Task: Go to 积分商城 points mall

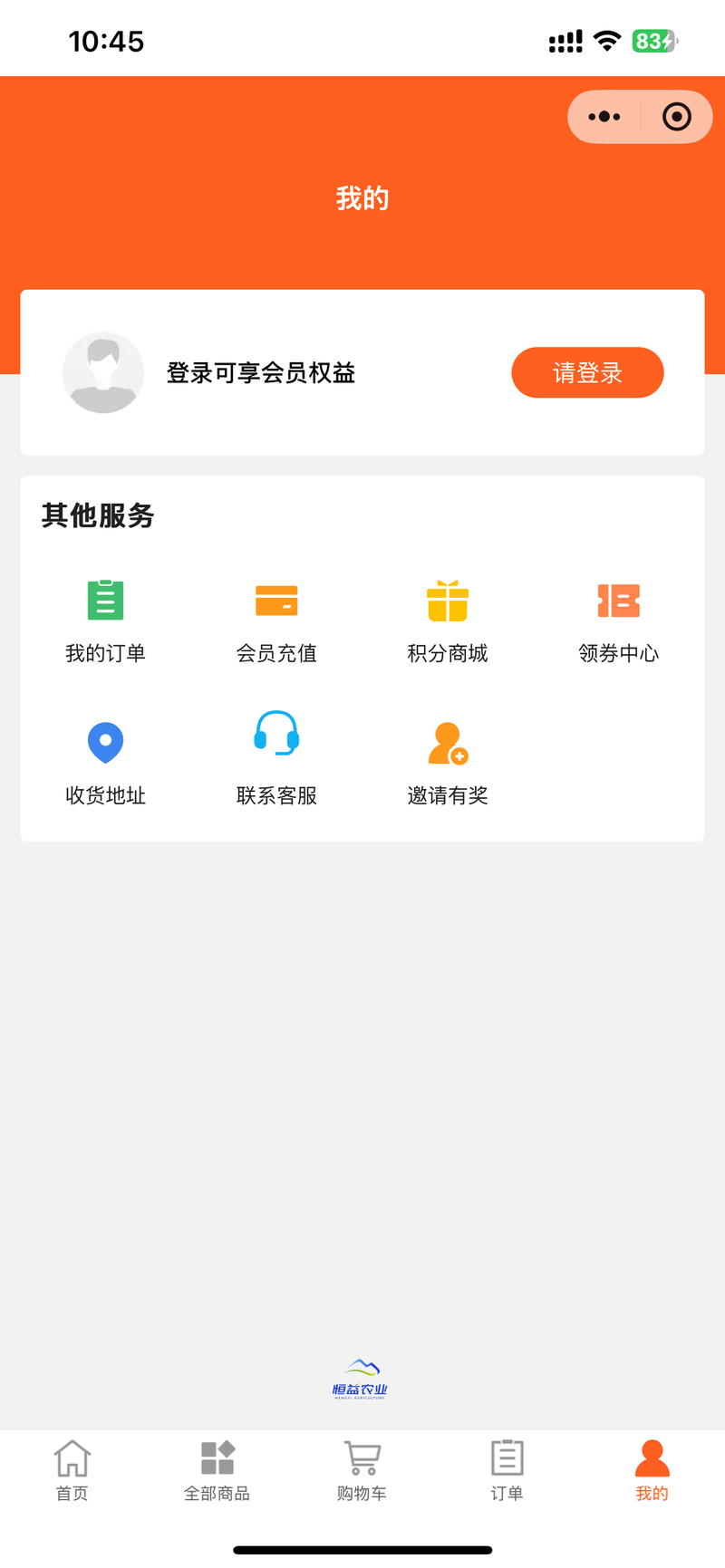Action: click(448, 621)
